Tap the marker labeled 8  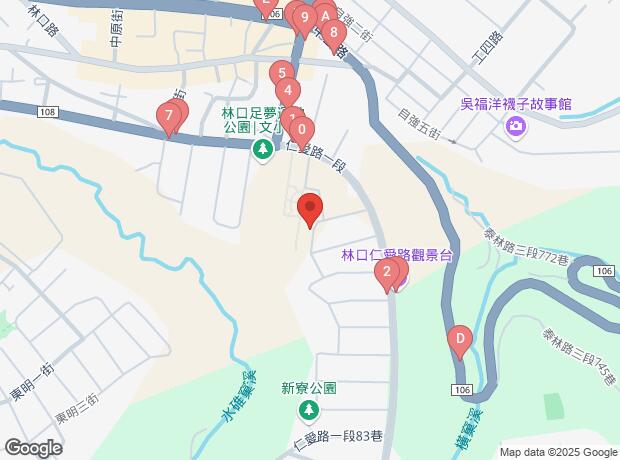pyautogui.click(x=334, y=34)
